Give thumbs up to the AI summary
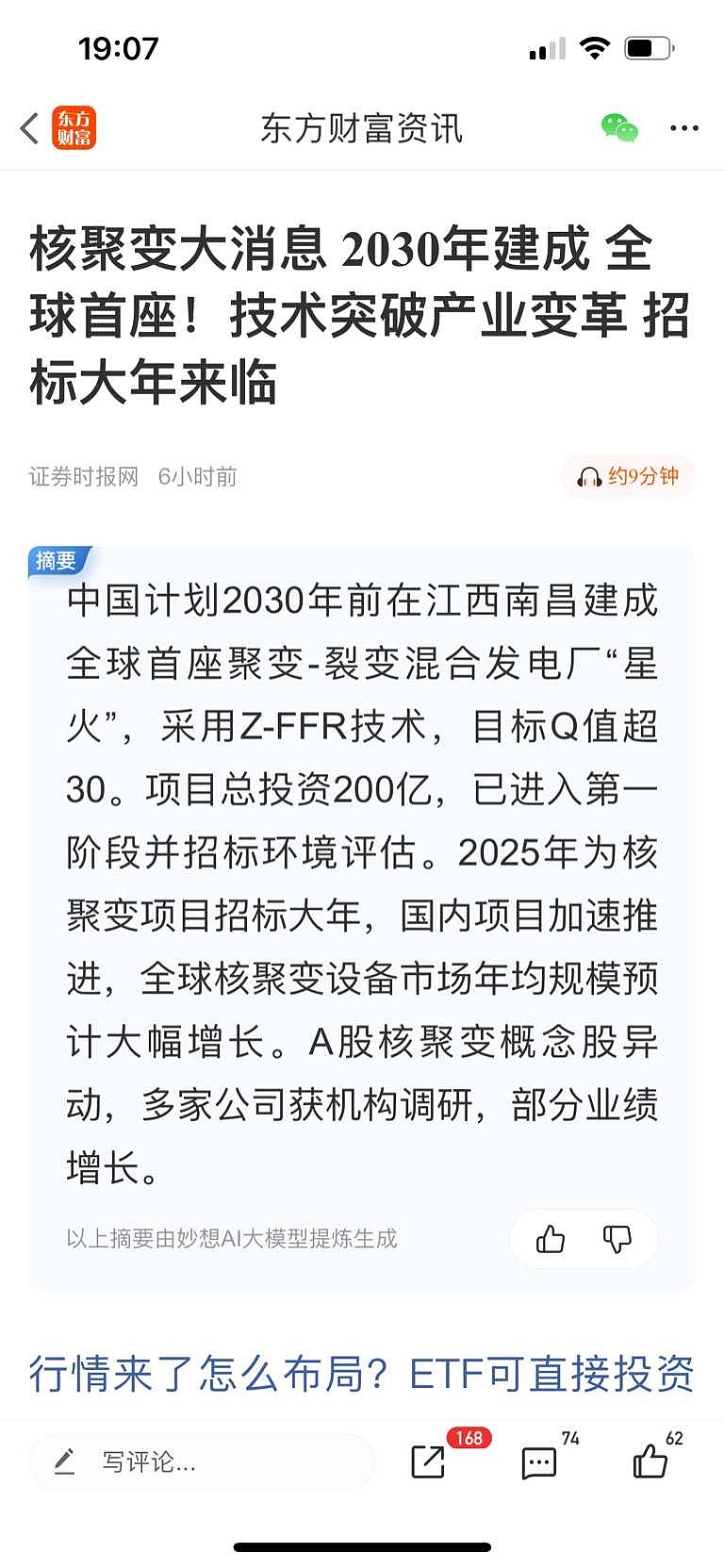 pos(551,1239)
